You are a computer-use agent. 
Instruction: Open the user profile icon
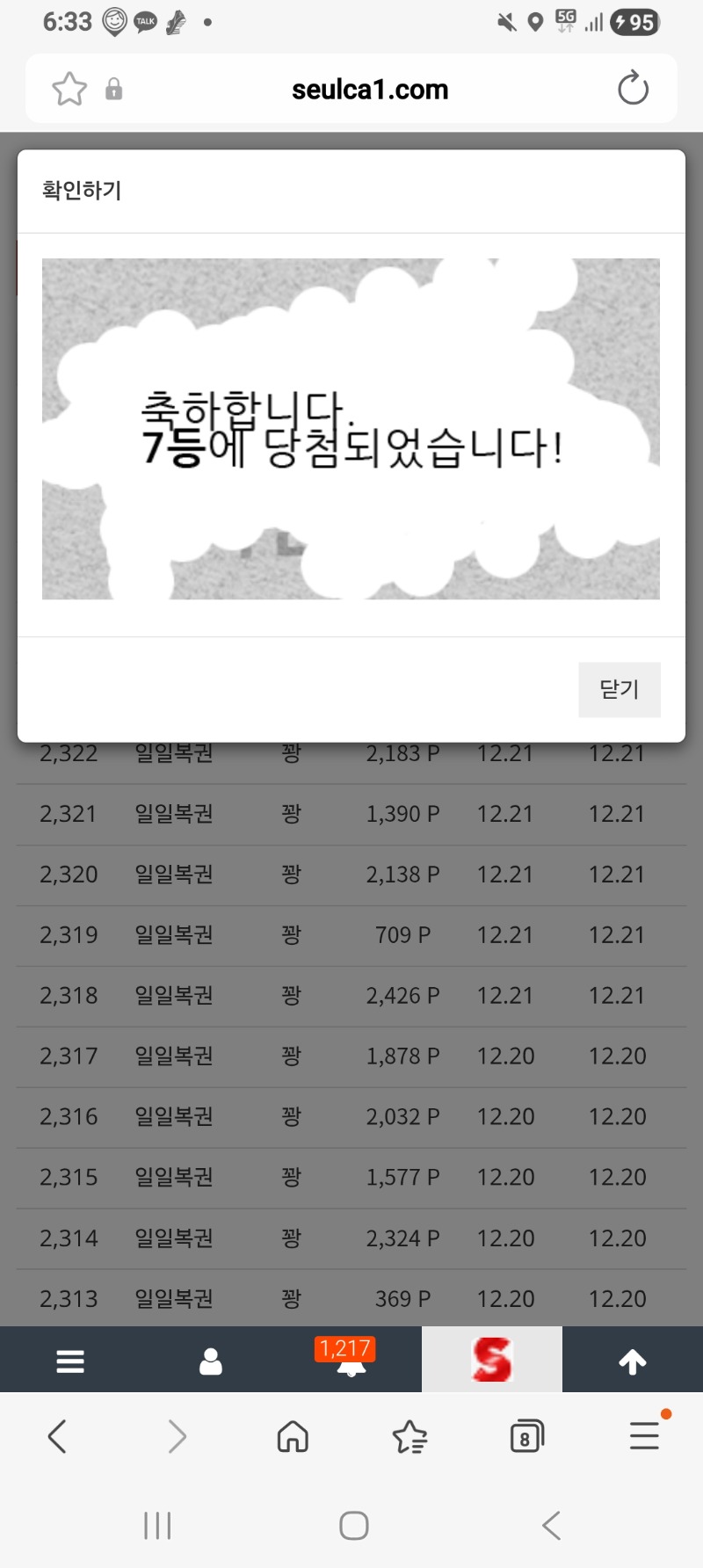(211, 1361)
